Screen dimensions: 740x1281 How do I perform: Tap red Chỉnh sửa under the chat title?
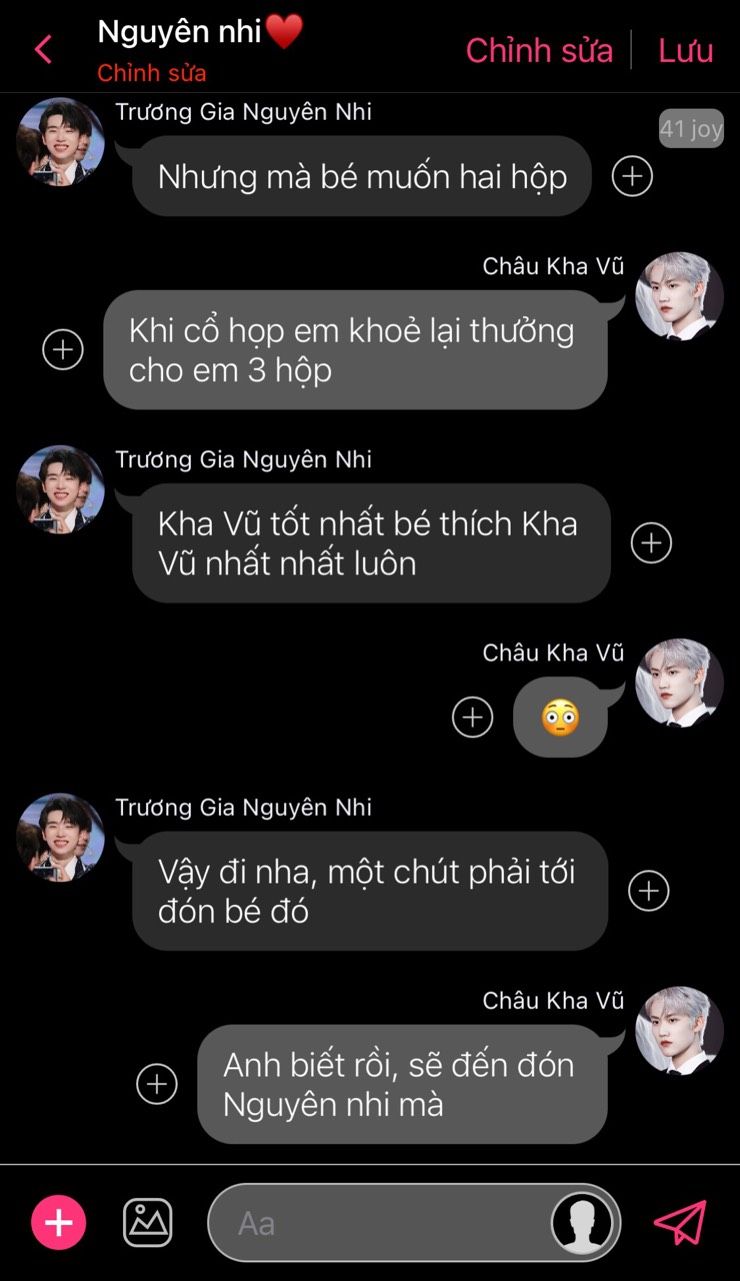point(152,73)
